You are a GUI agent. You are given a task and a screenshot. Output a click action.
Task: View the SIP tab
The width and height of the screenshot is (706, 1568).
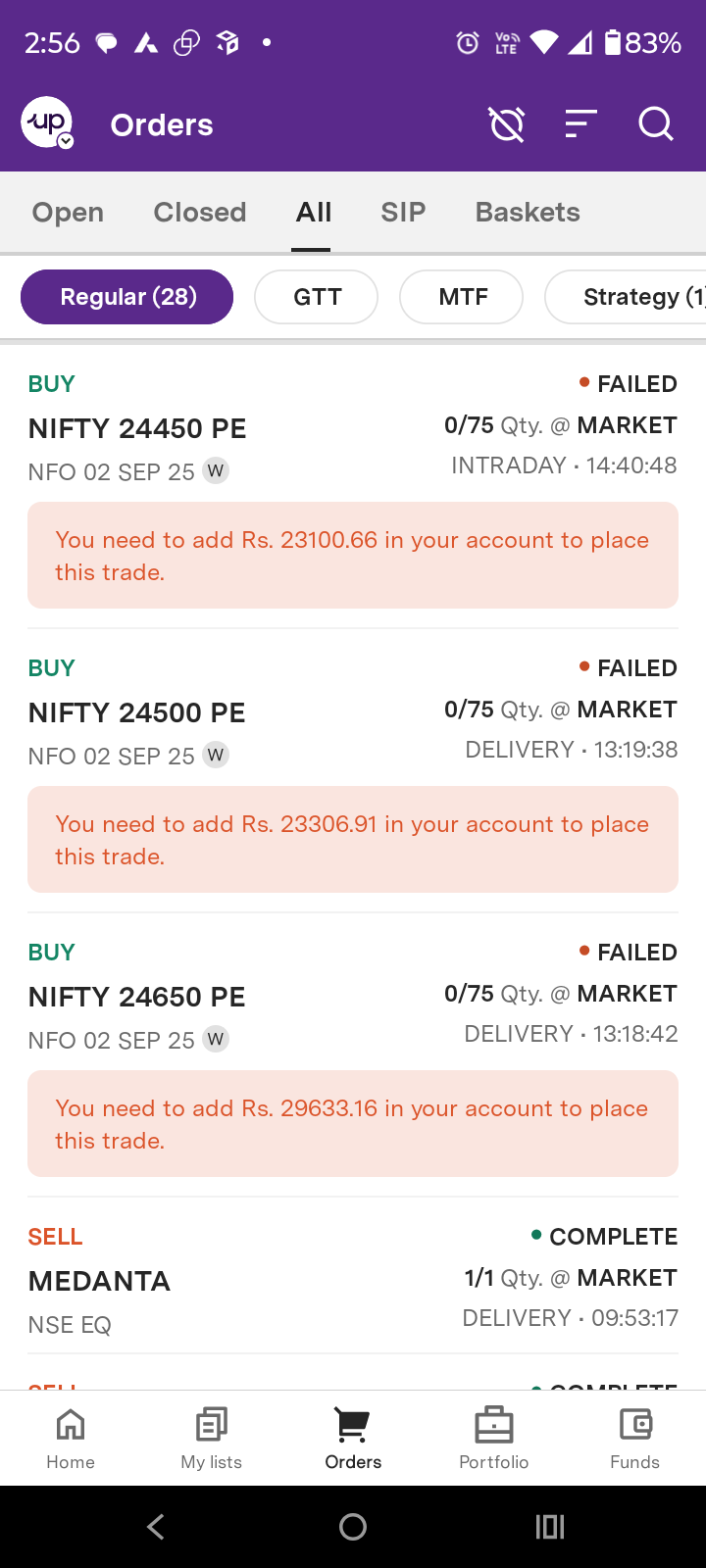(403, 212)
